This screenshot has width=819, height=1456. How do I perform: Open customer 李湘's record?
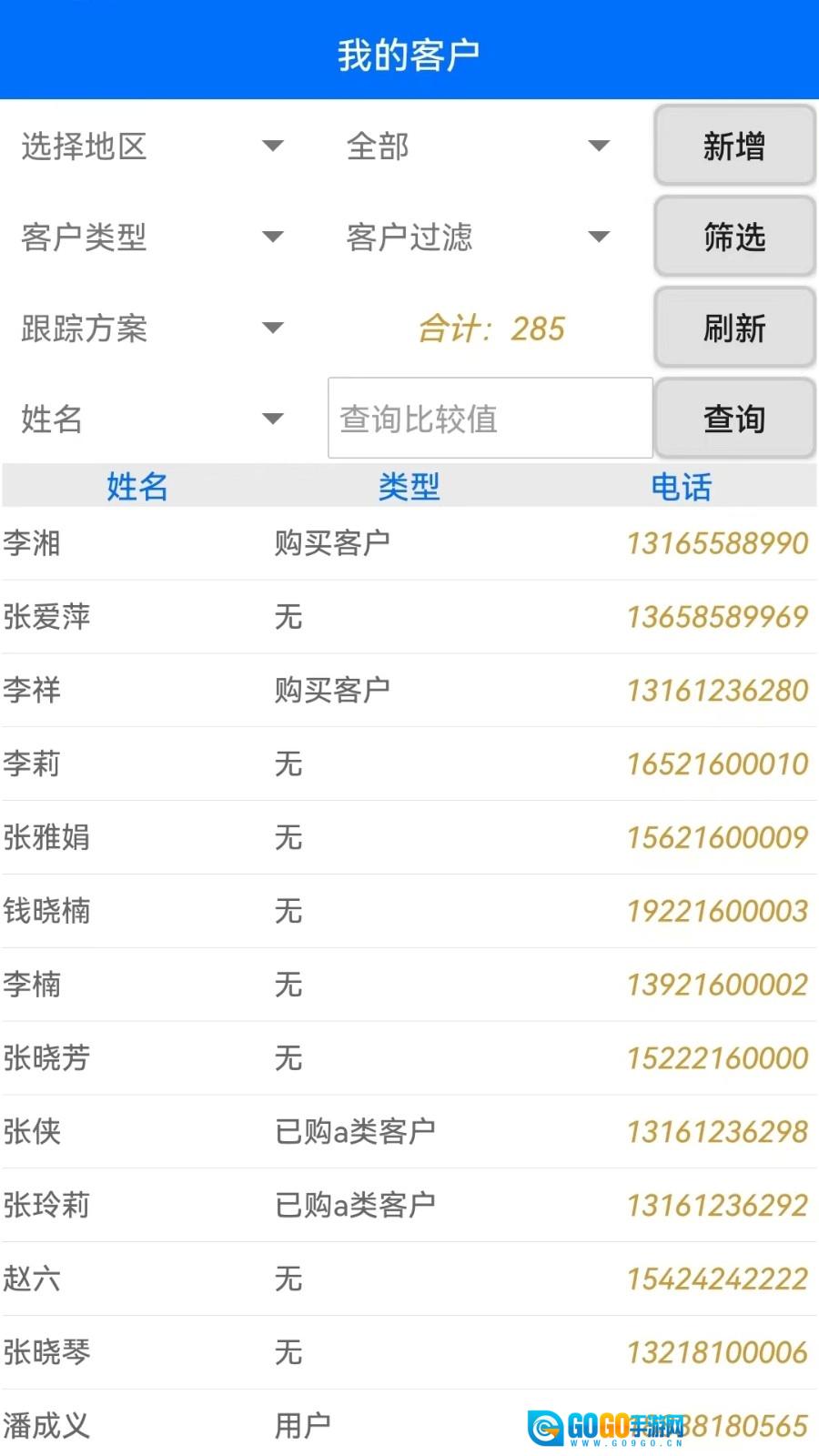pyautogui.click(x=409, y=543)
